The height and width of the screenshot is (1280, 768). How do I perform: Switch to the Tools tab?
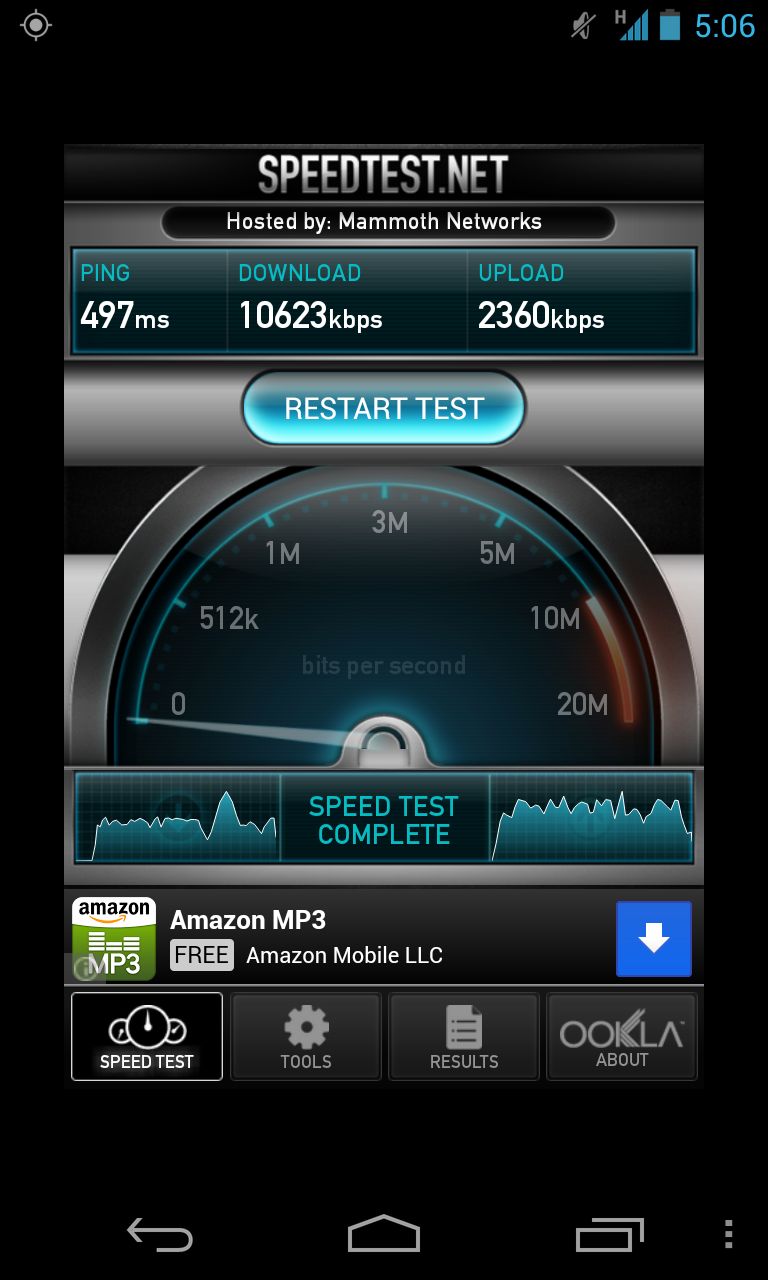306,1036
